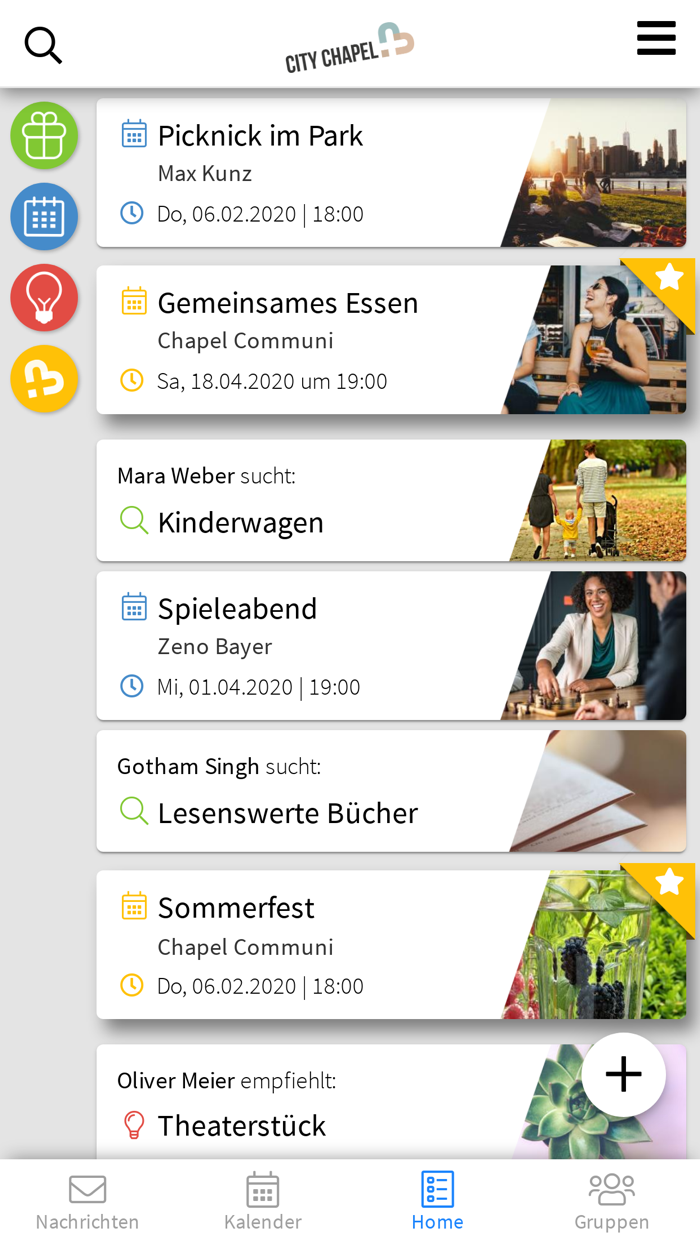
Task: Open the Picknick im Park event
Action: coord(391,172)
